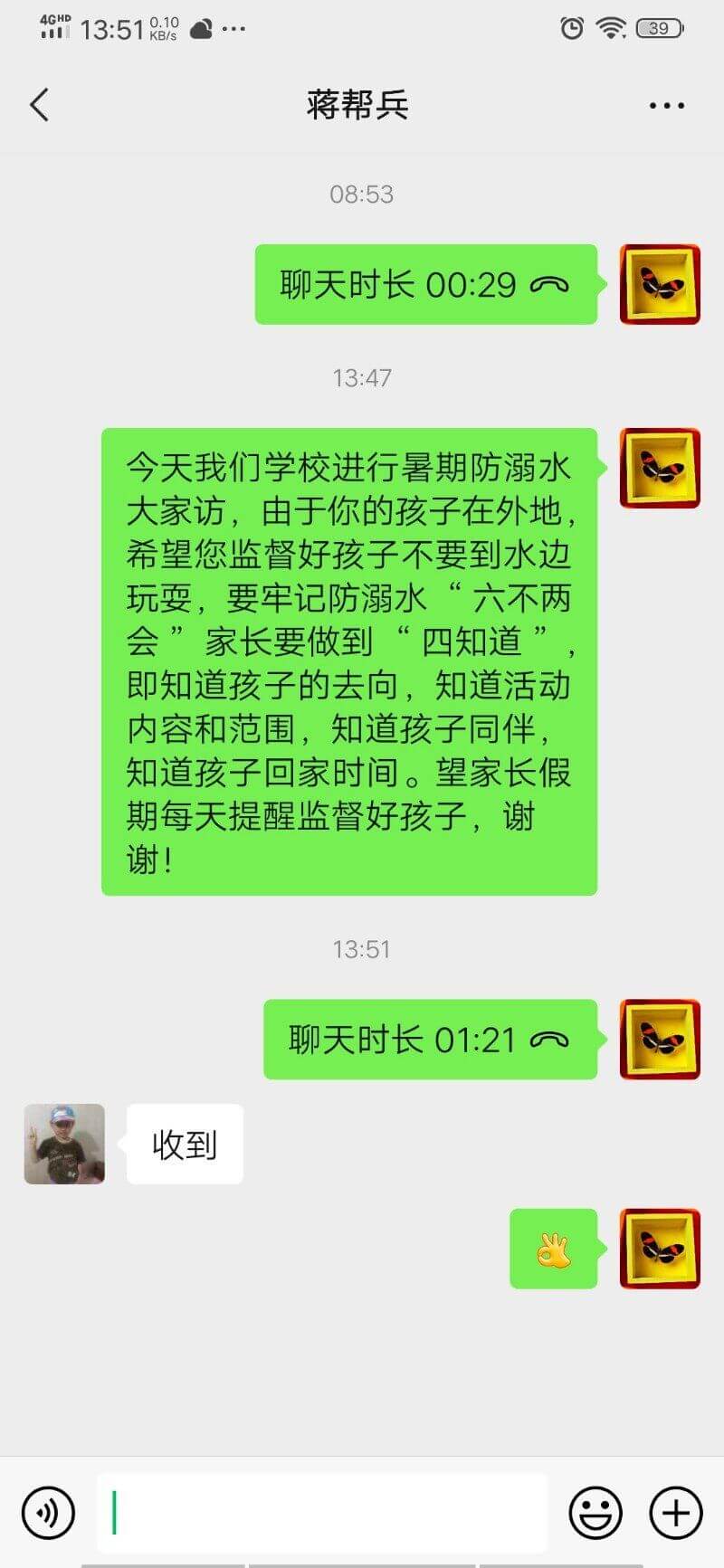Go back from the 蒋帮兵 chat
This screenshot has width=724, height=1568.
point(39,105)
